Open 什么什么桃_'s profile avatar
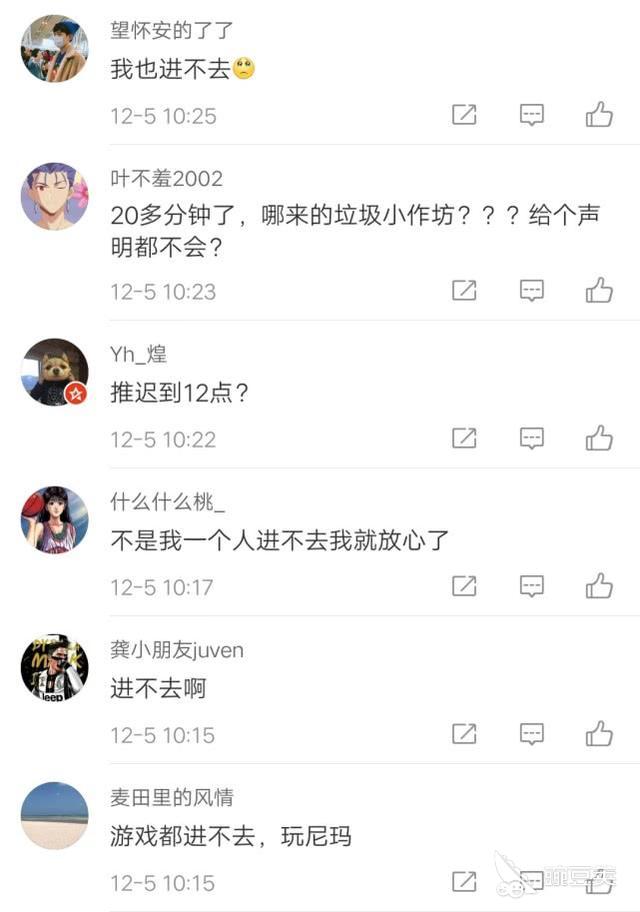Viewport: 640px width, 912px height. point(54,520)
